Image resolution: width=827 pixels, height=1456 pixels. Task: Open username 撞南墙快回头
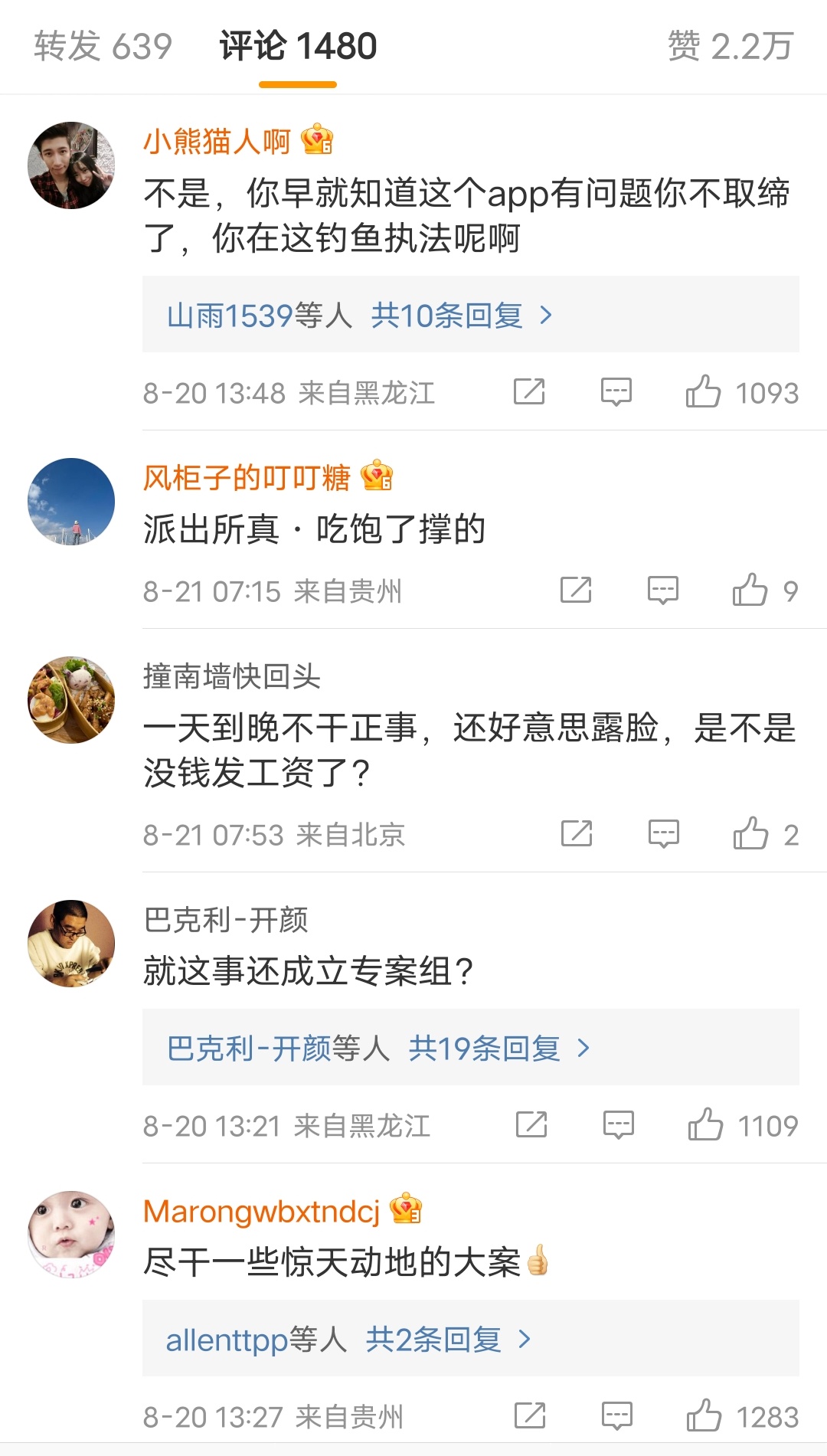click(232, 676)
